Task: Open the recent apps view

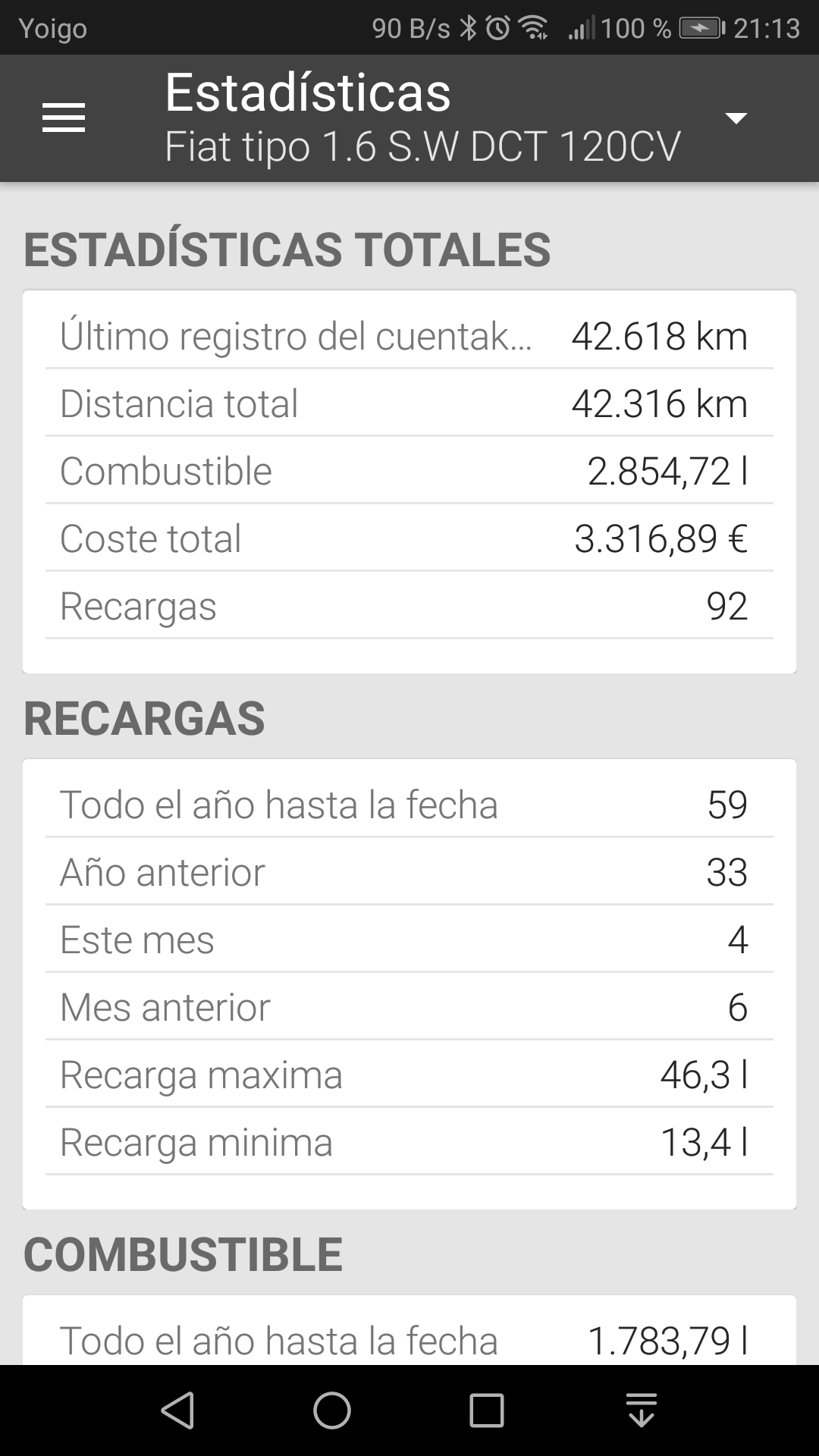Action: (487, 1411)
